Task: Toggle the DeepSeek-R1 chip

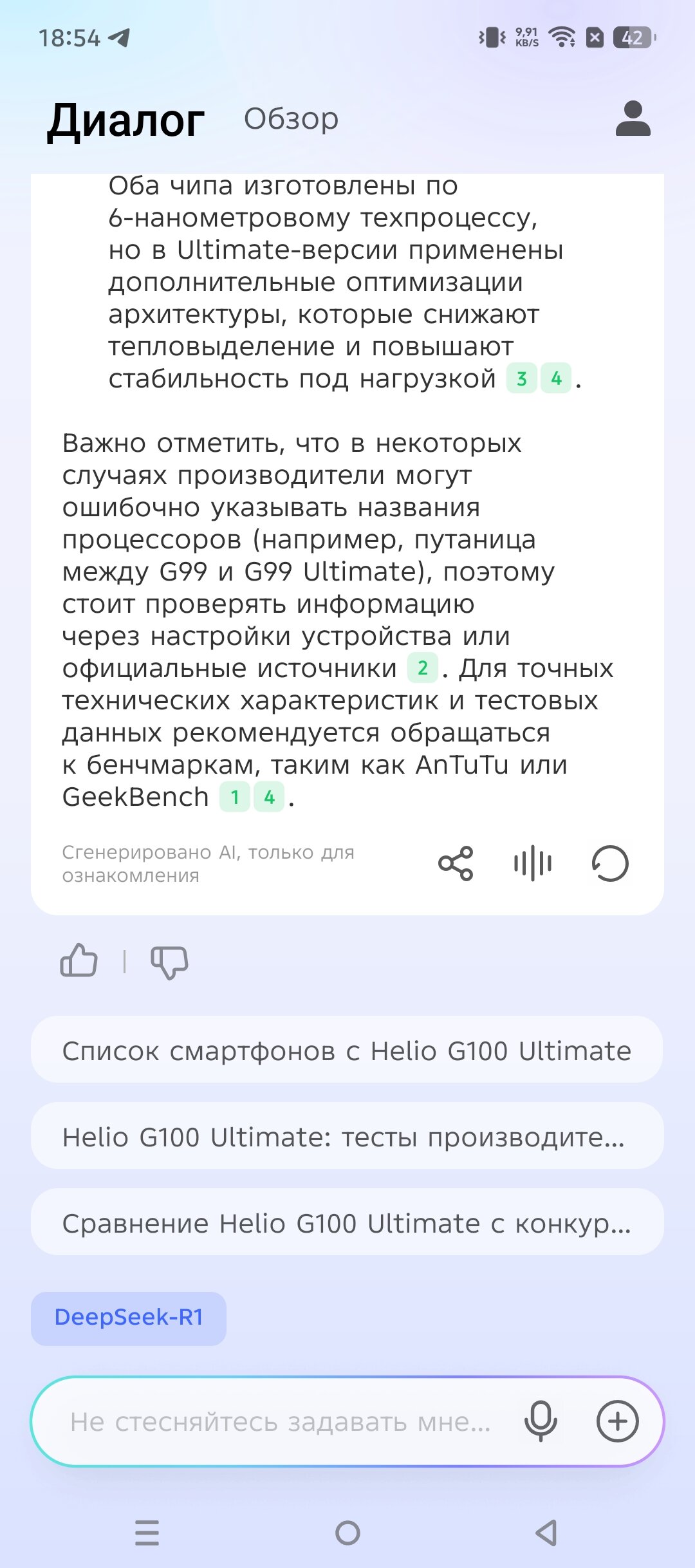Action: pyautogui.click(x=129, y=1317)
